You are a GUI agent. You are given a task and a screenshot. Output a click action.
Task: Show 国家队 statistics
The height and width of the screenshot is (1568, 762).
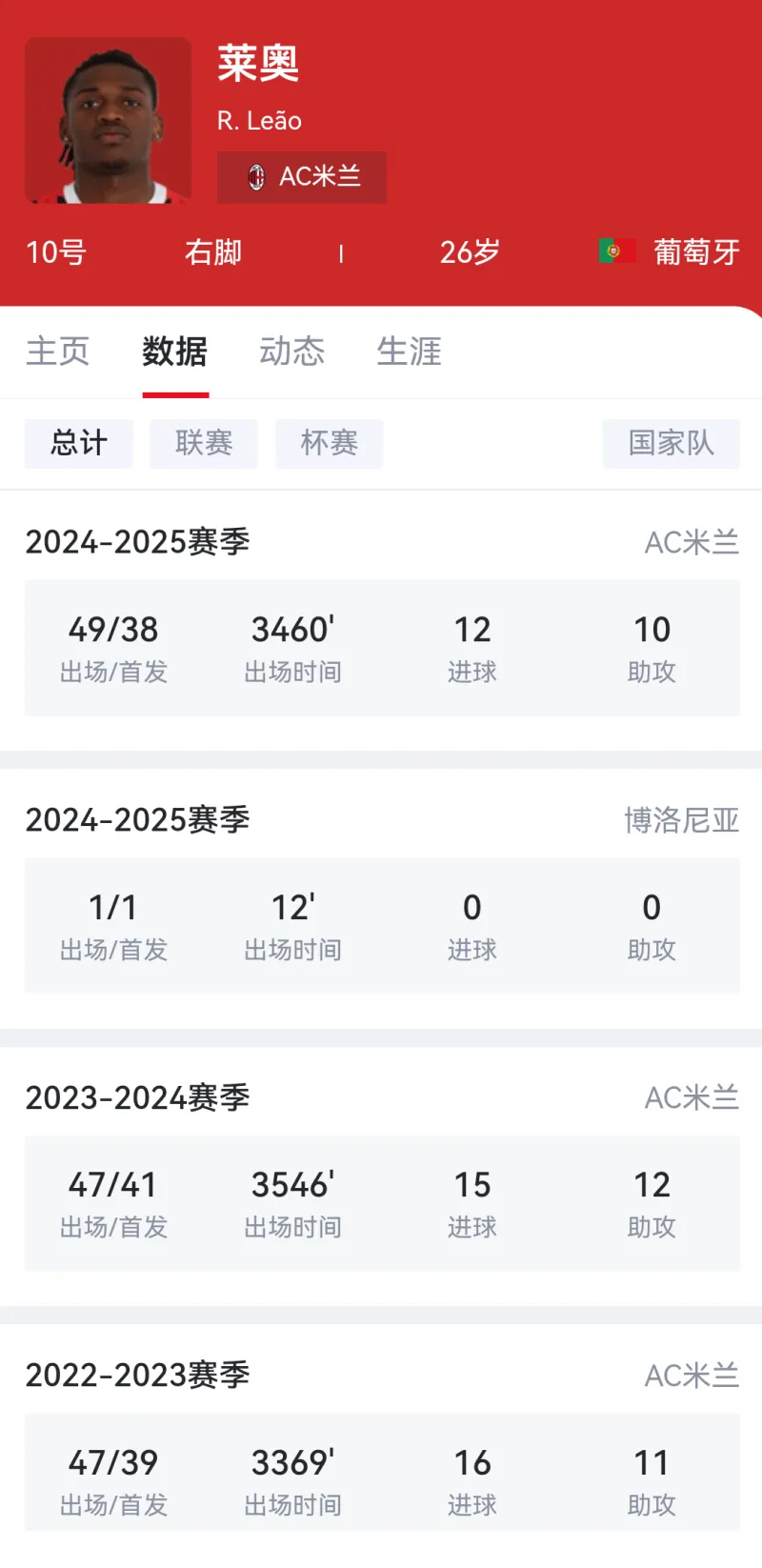click(672, 443)
